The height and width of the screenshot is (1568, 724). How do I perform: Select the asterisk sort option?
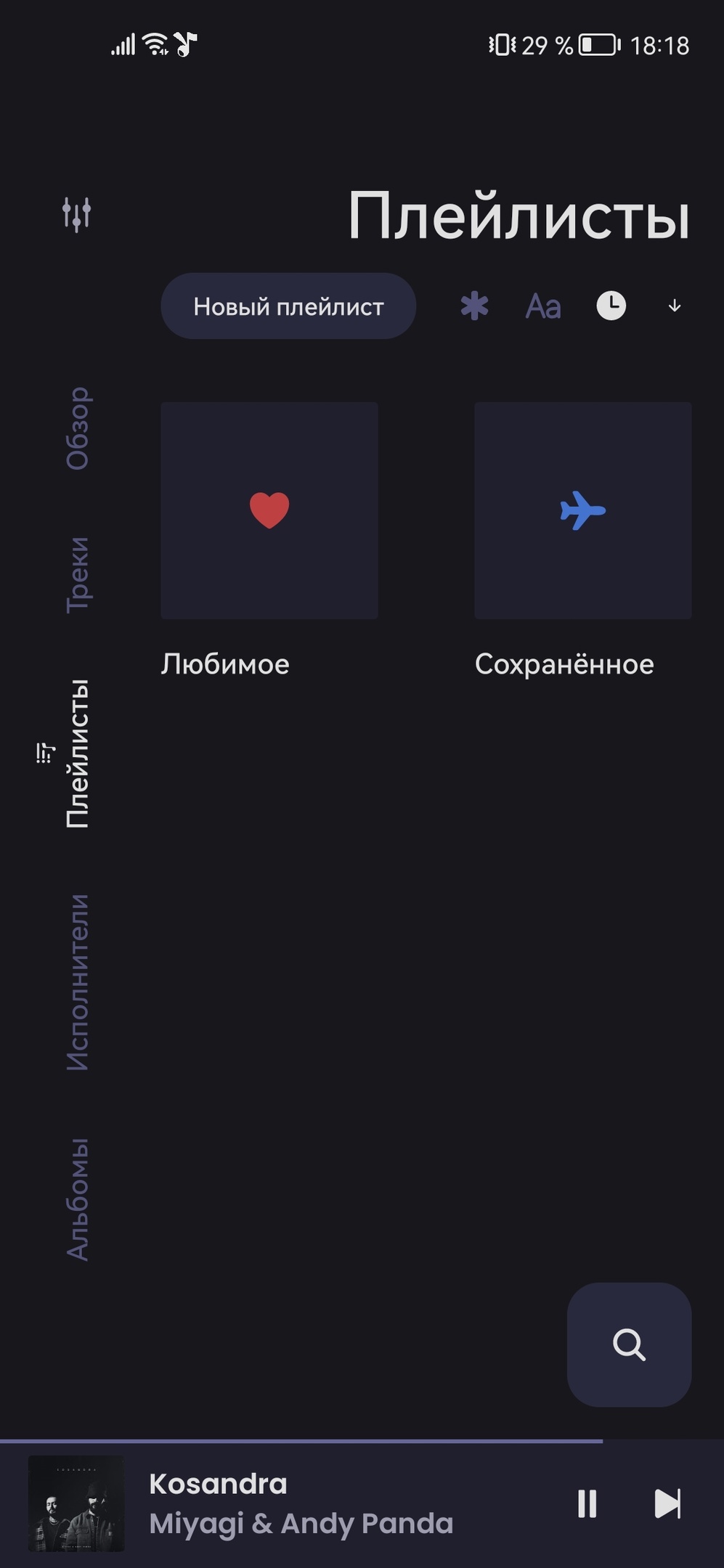click(474, 306)
